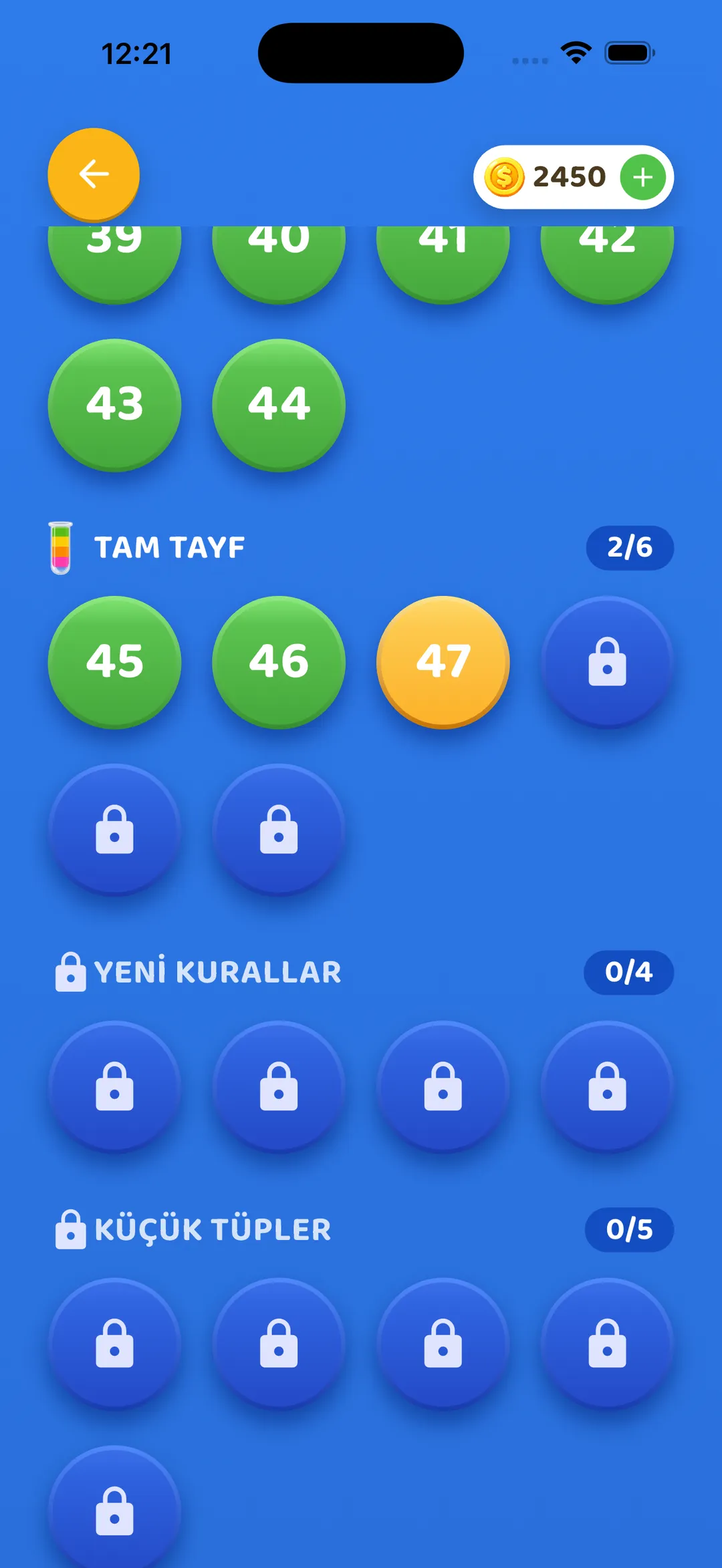Open completed level 46
Viewport: 722px width, 1568px height.
(x=279, y=662)
